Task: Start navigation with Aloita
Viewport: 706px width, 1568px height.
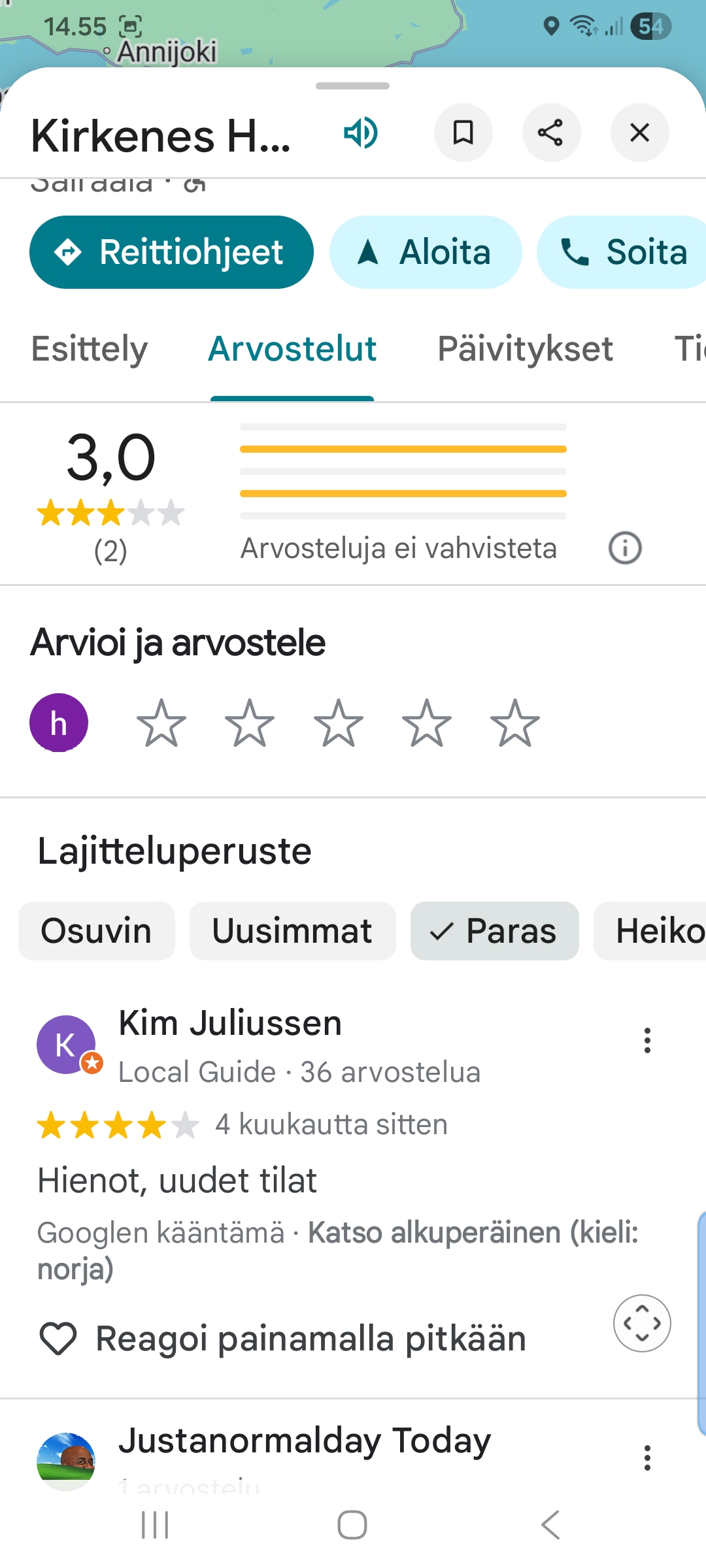Action: point(426,252)
